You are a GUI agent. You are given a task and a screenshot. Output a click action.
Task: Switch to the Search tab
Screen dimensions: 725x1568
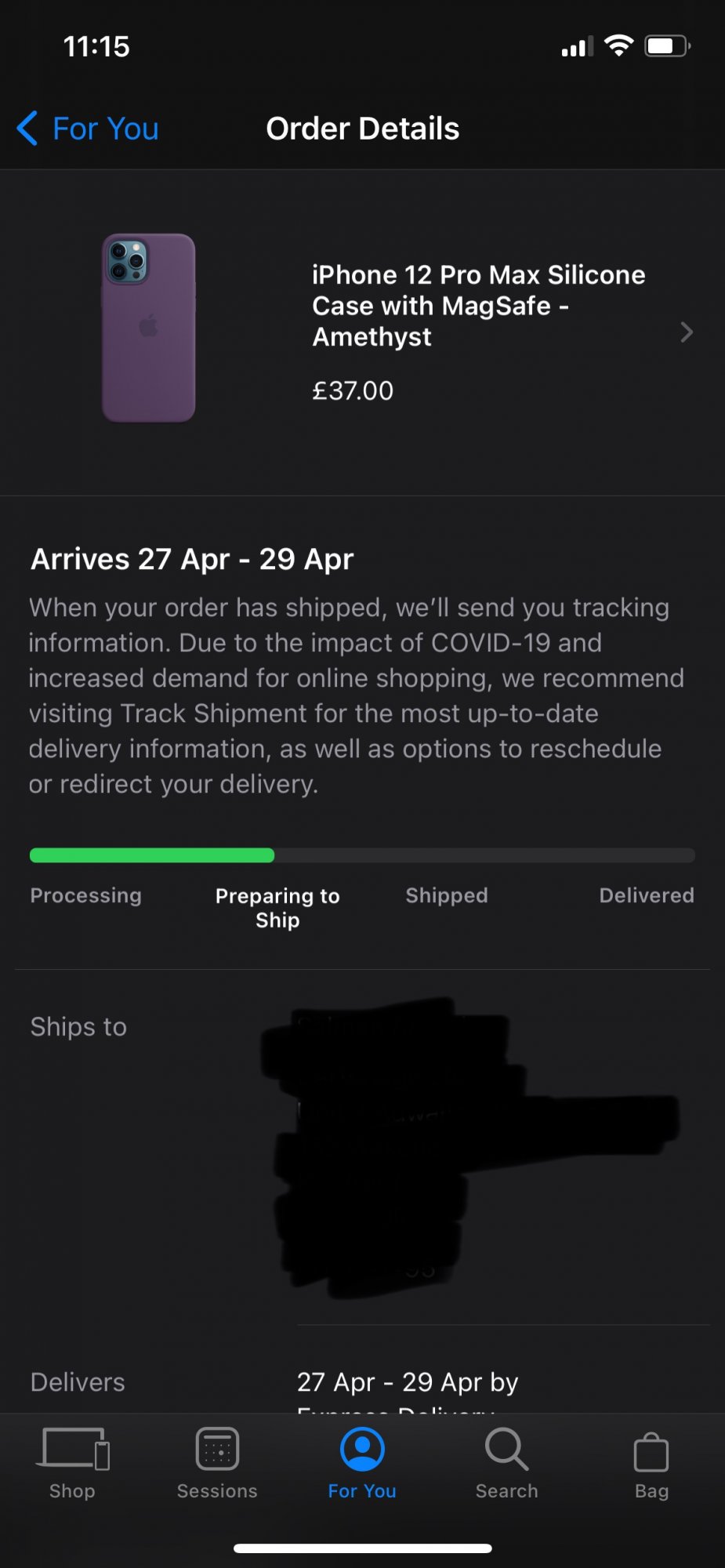coord(506,1462)
